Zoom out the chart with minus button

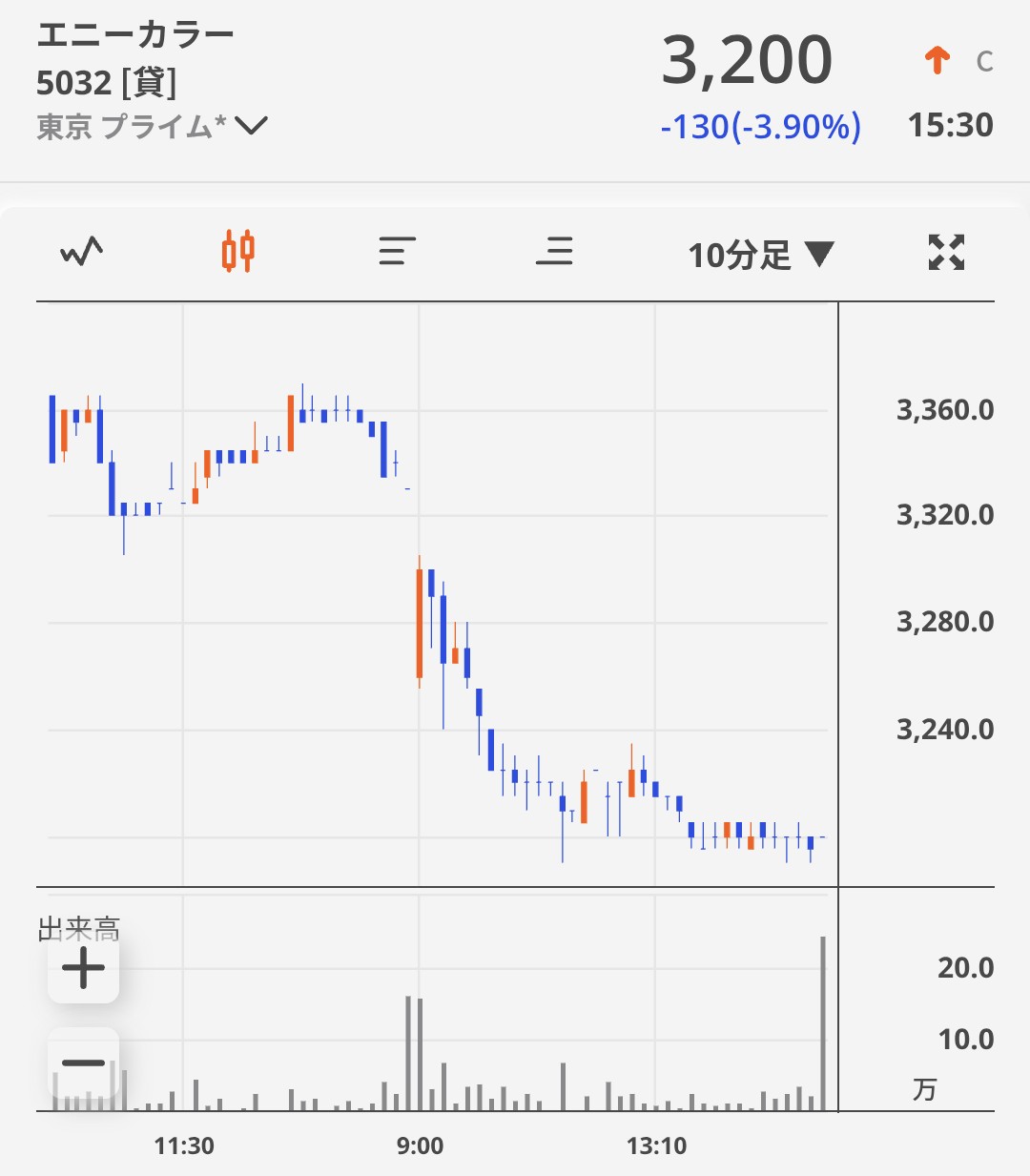pos(84,1062)
